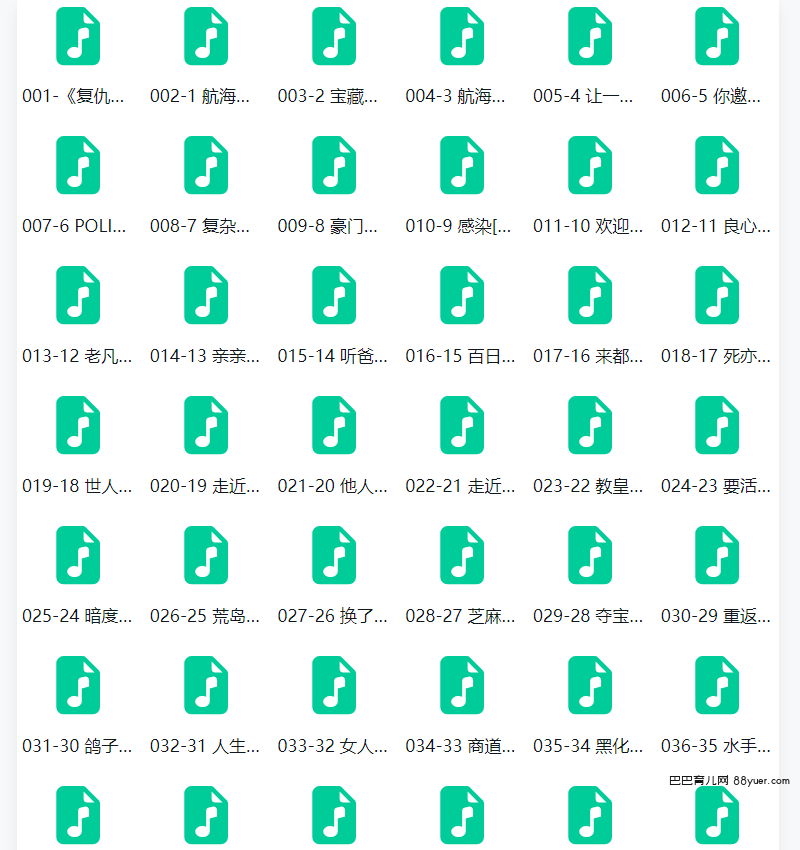The width and height of the screenshot is (800, 850).
Task: Open the file 030-29 重返…
Action: tap(718, 555)
